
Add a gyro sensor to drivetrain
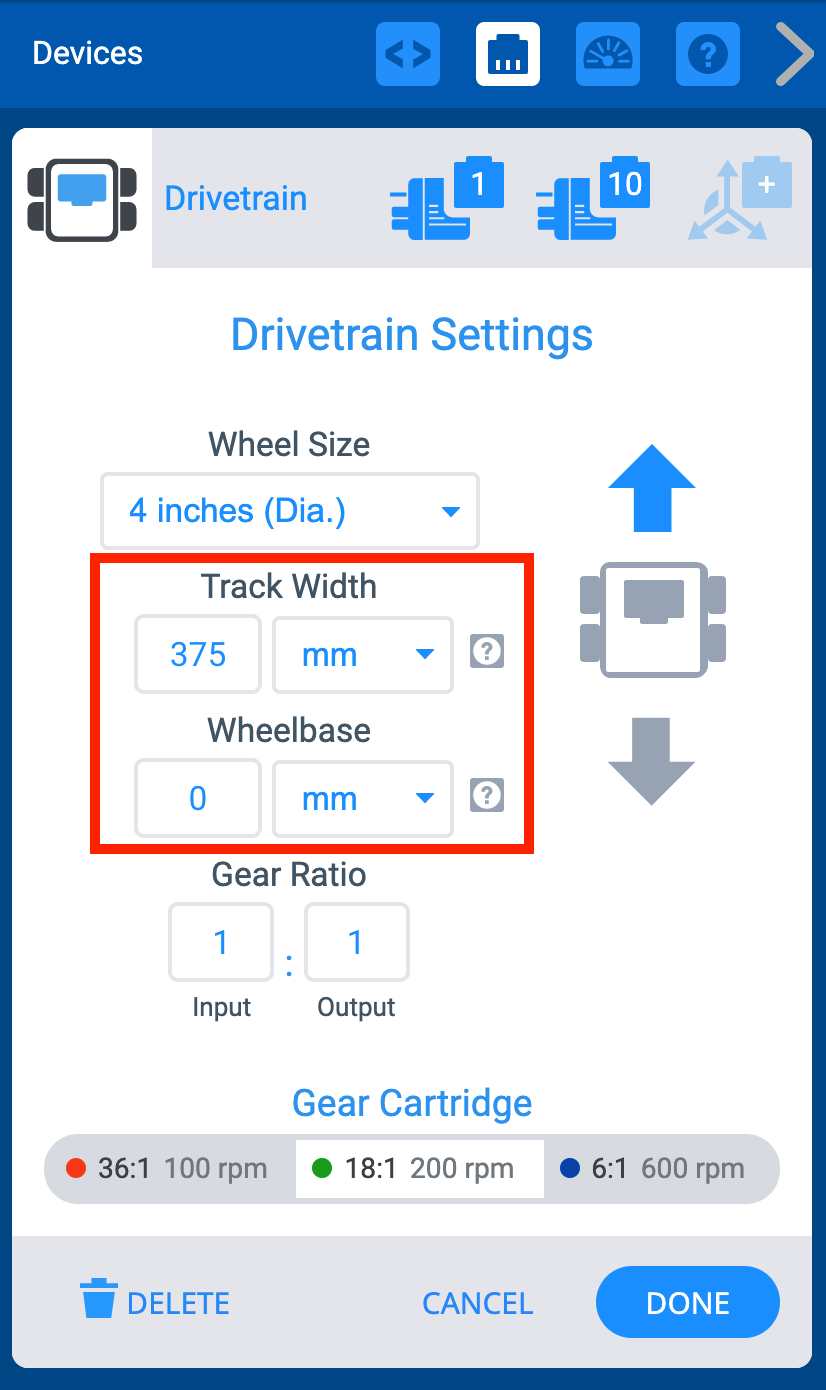point(741,199)
